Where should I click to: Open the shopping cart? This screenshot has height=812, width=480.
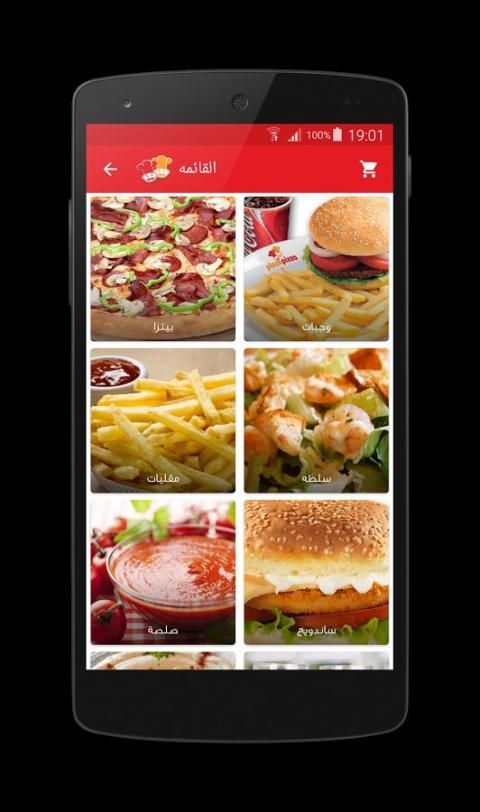click(x=368, y=169)
